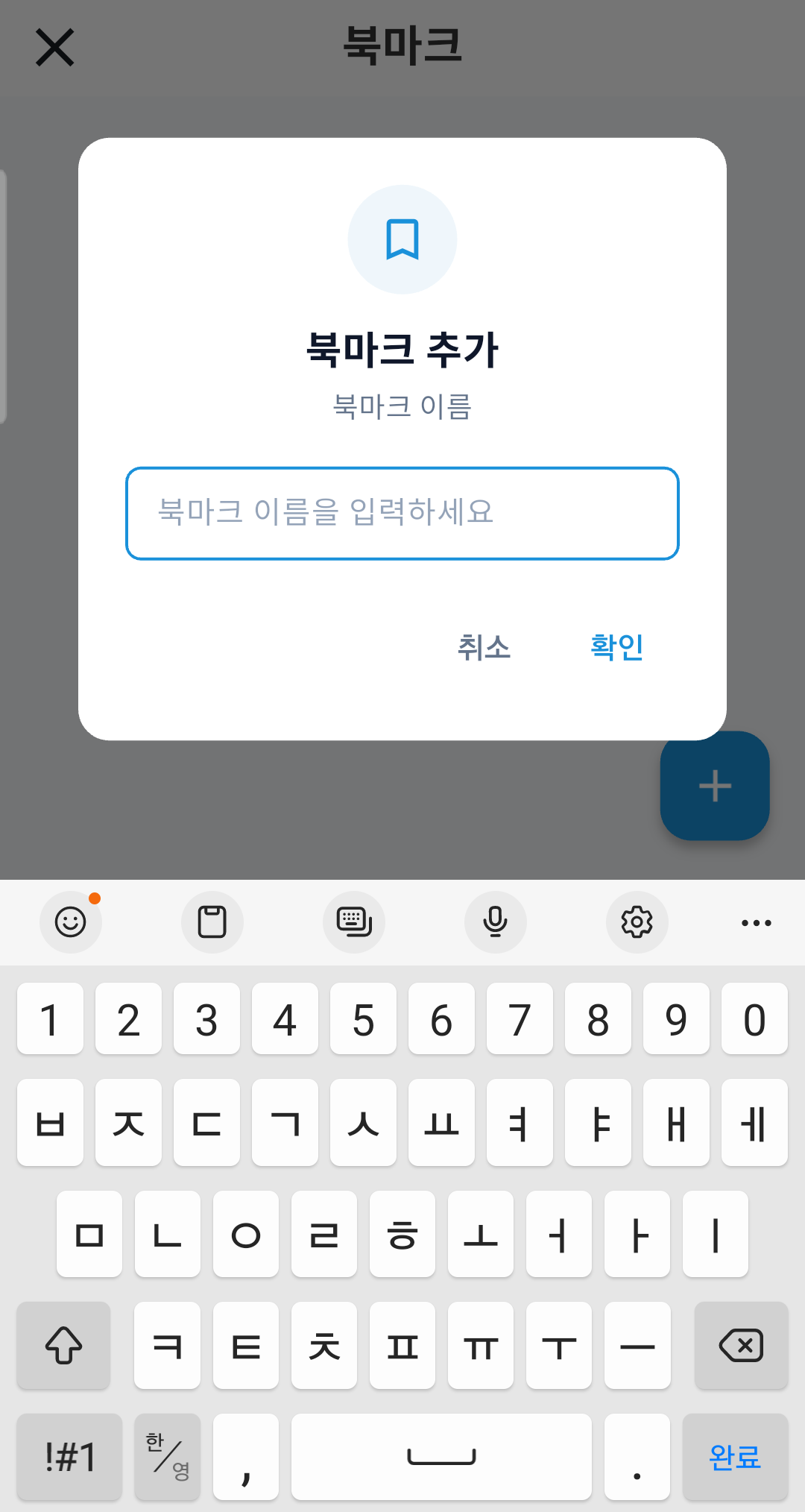The image size is (805, 1512).
Task: Activate the voice input microphone
Action: pos(496,922)
